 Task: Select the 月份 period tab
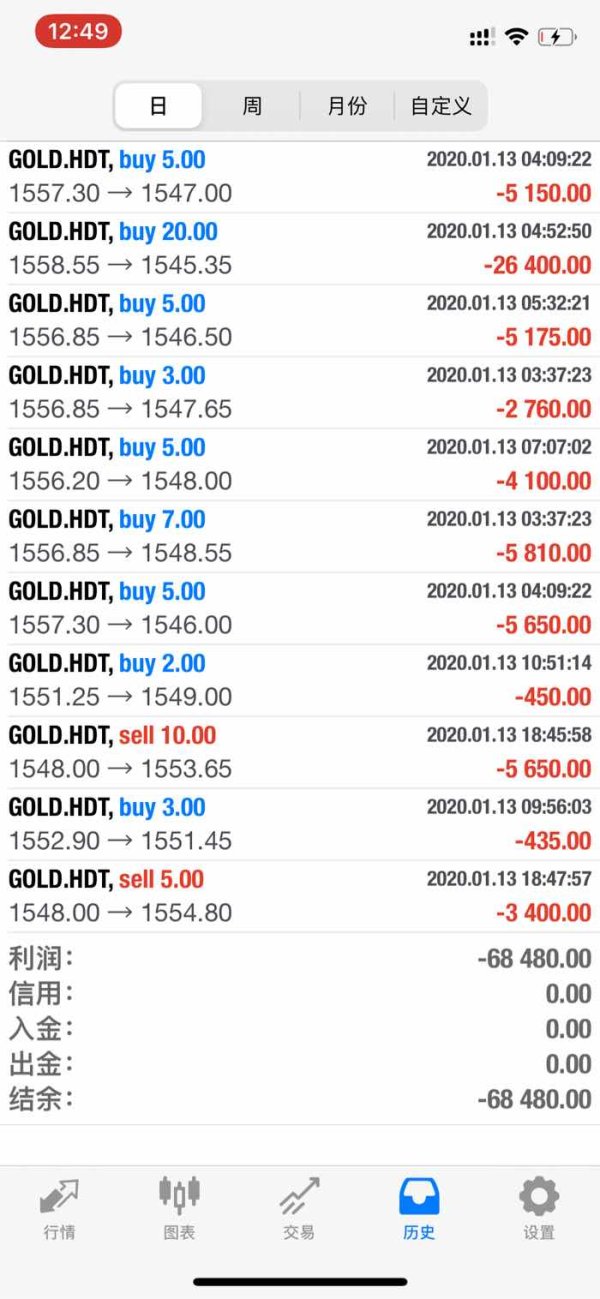[x=347, y=106]
